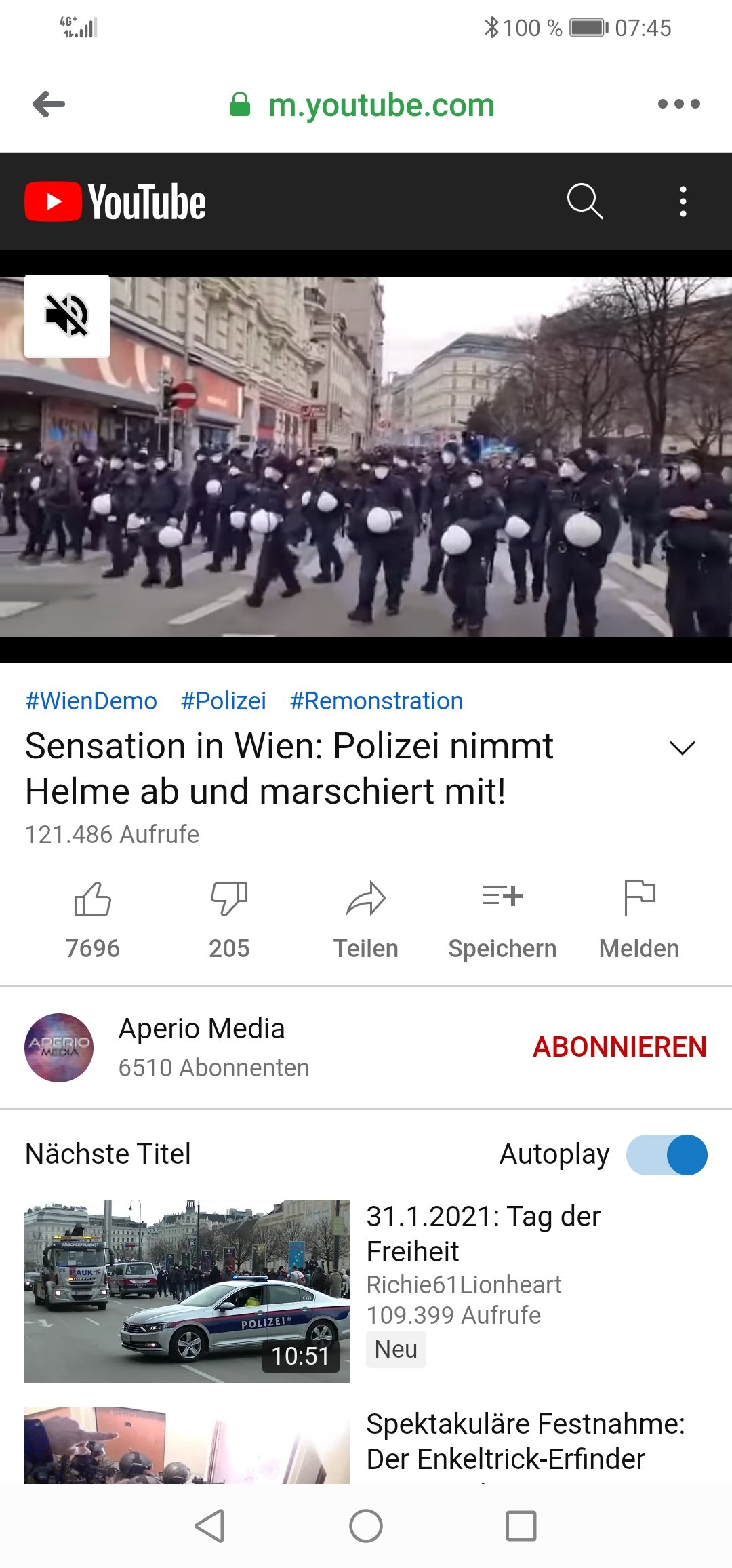Open the browser three-dot menu
This screenshot has width=732, height=1568.
[x=679, y=104]
